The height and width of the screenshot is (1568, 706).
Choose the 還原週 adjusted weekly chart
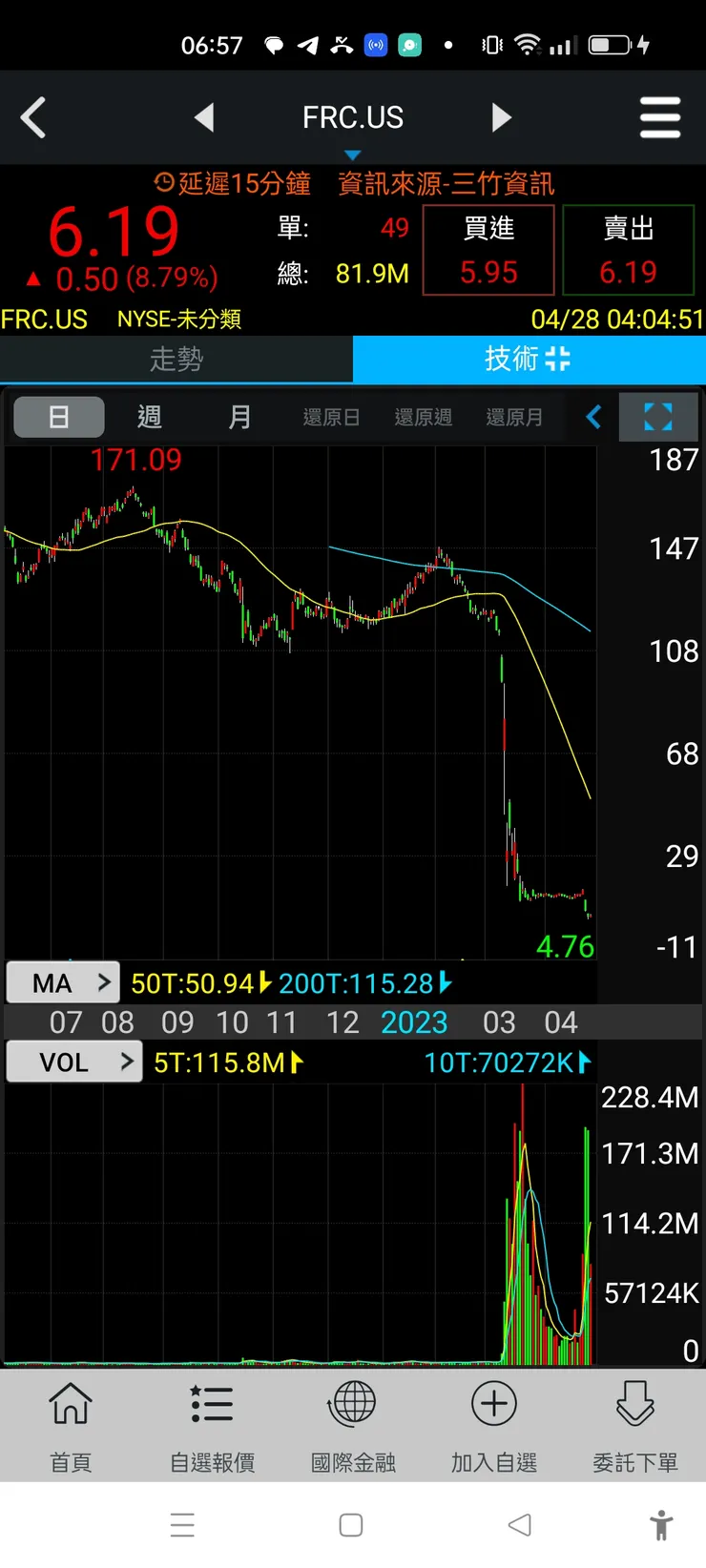click(423, 417)
